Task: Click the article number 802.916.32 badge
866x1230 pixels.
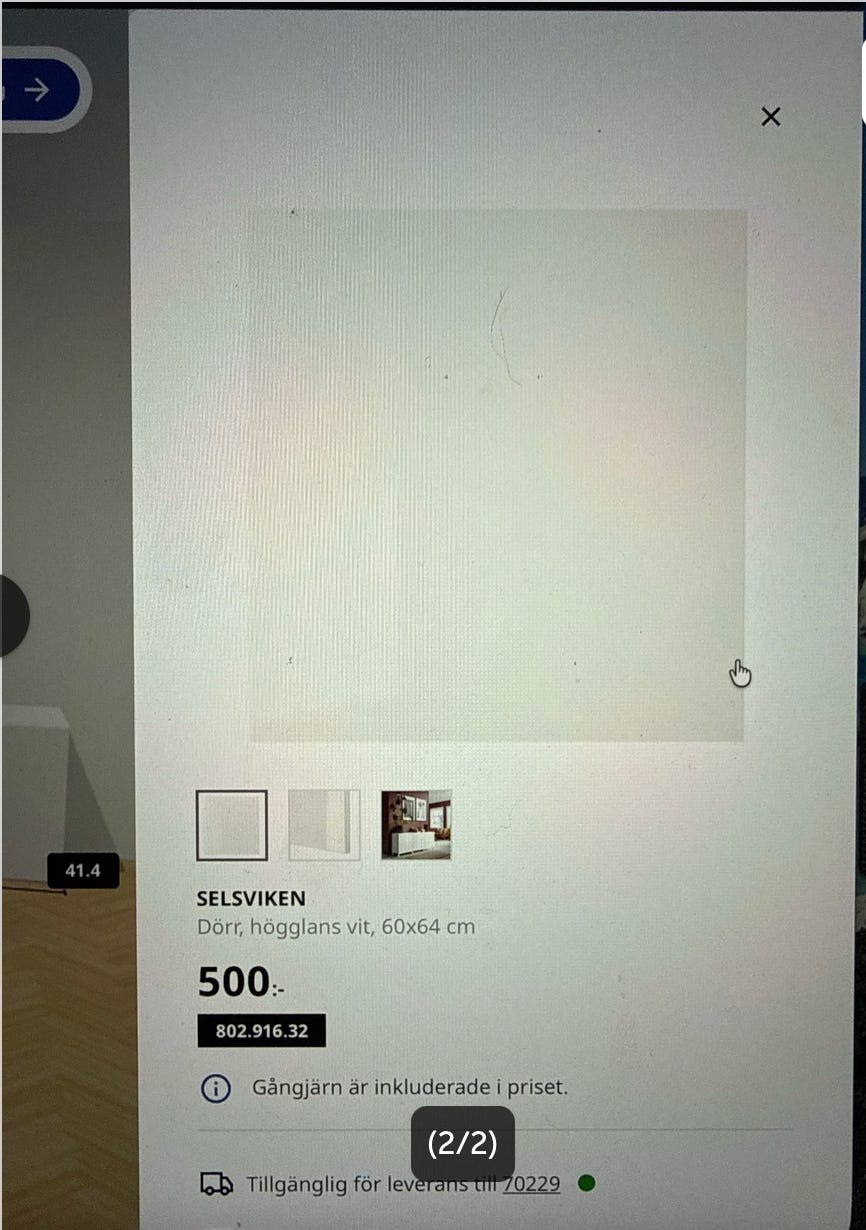Action: [261, 1030]
